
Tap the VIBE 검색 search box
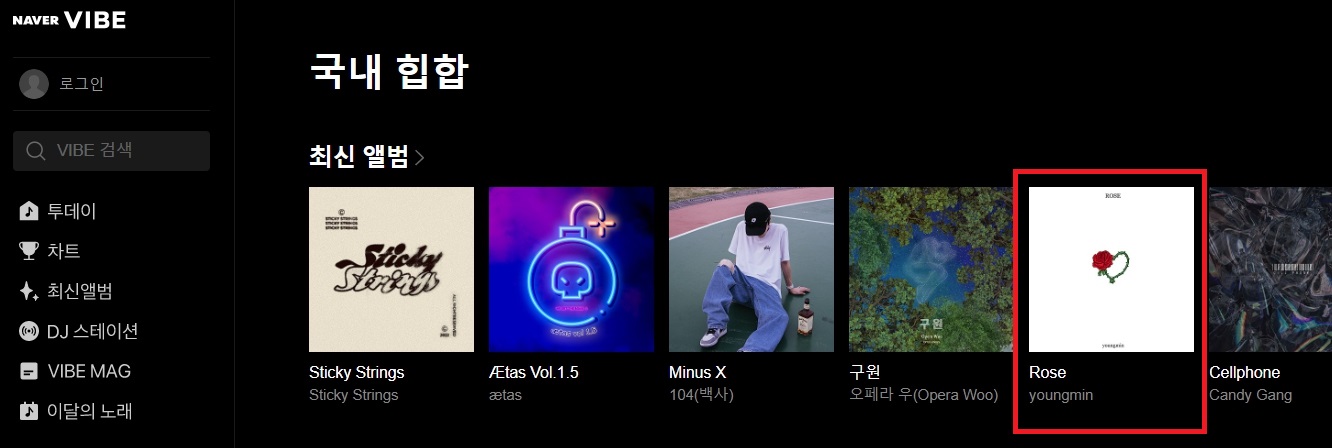pos(112,151)
